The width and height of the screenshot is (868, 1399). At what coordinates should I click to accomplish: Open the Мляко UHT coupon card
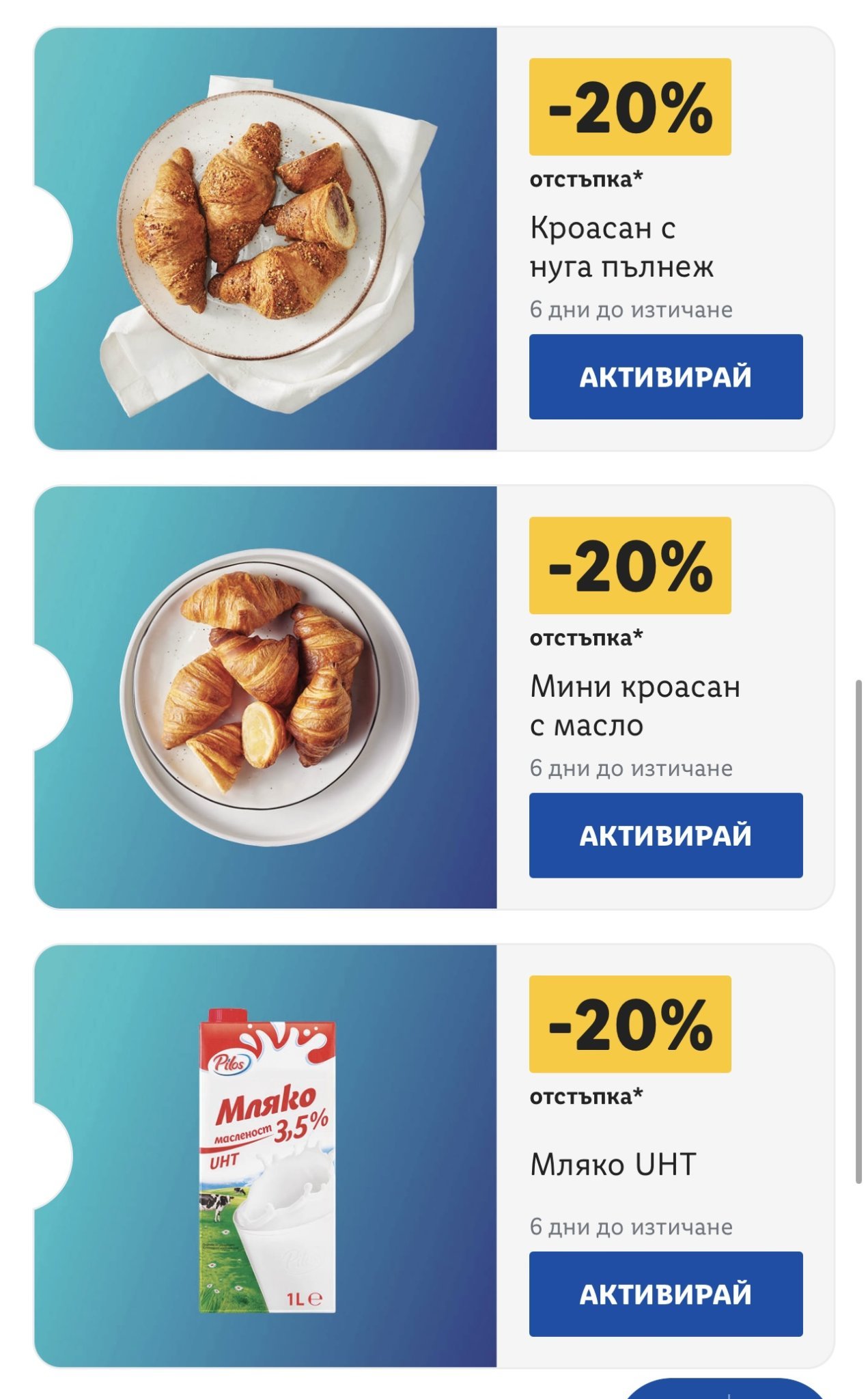tap(266, 1156)
